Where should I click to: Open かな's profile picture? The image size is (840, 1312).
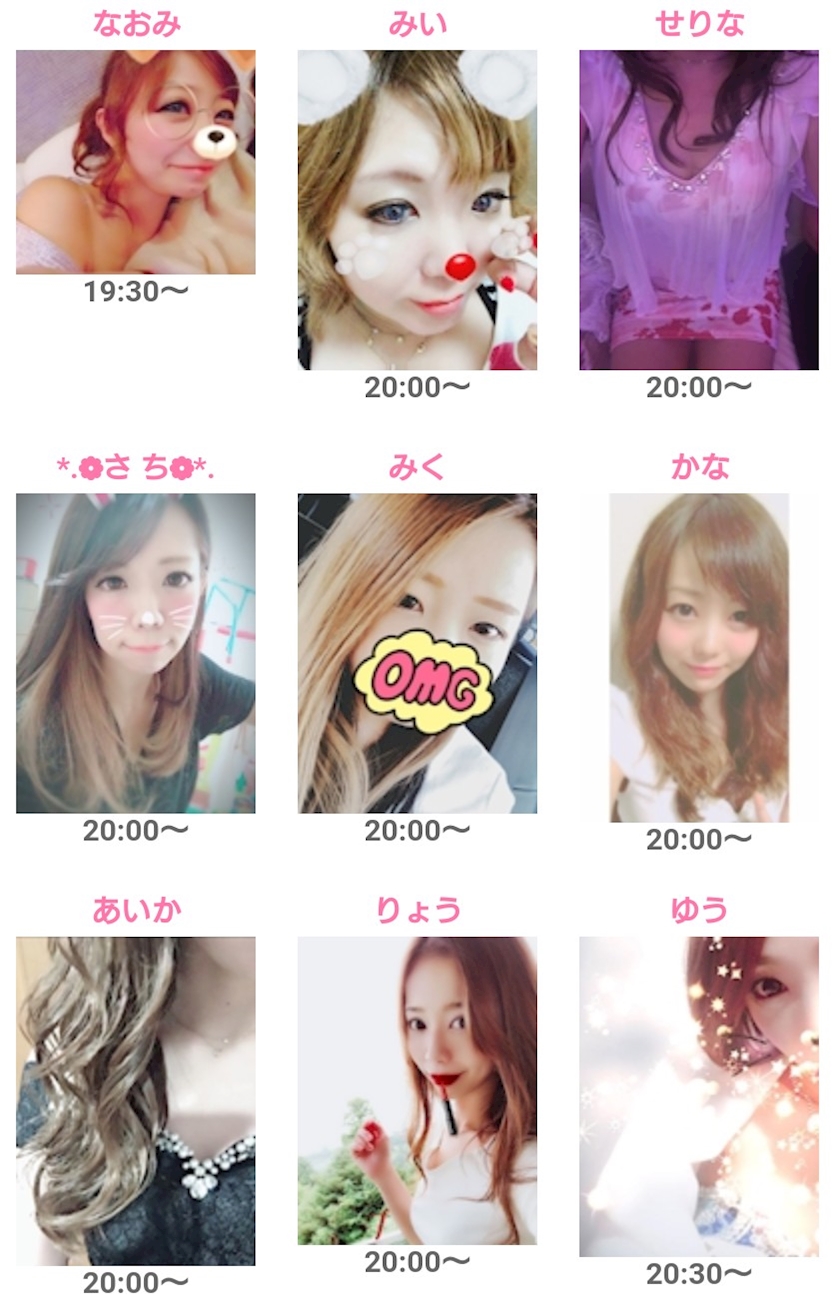[x=699, y=658]
